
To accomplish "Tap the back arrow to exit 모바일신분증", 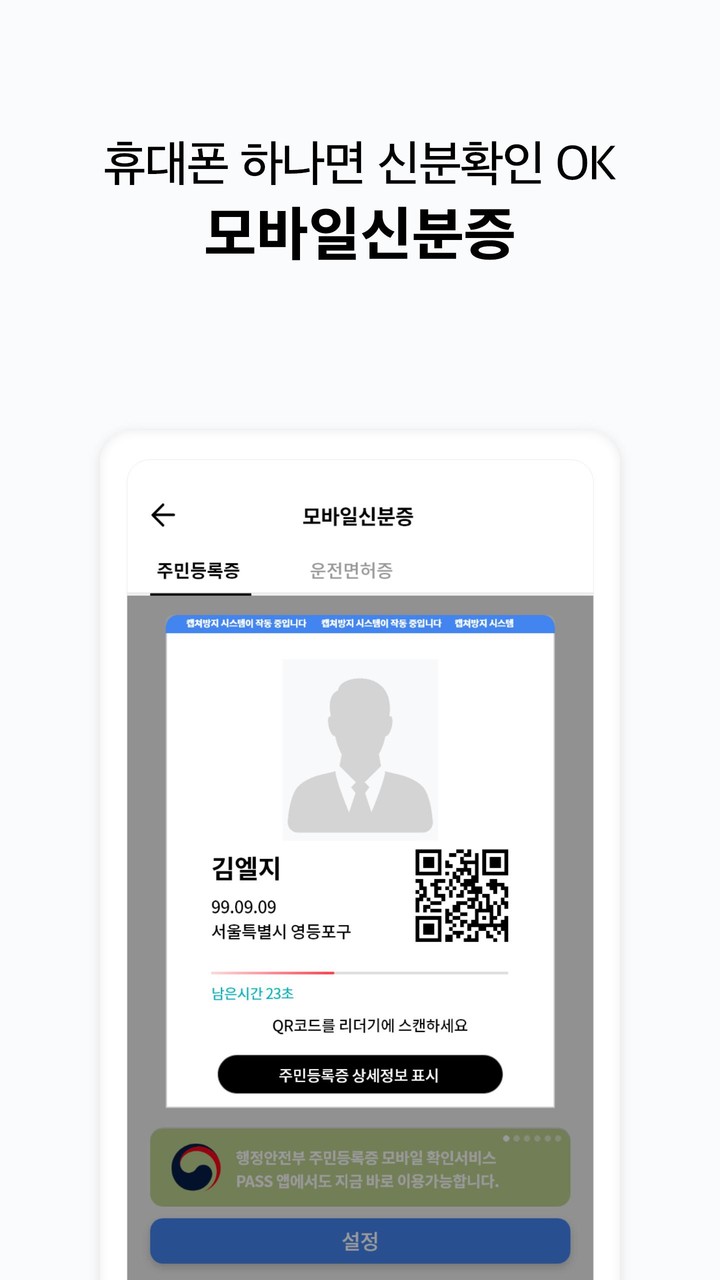I will [x=162, y=513].
